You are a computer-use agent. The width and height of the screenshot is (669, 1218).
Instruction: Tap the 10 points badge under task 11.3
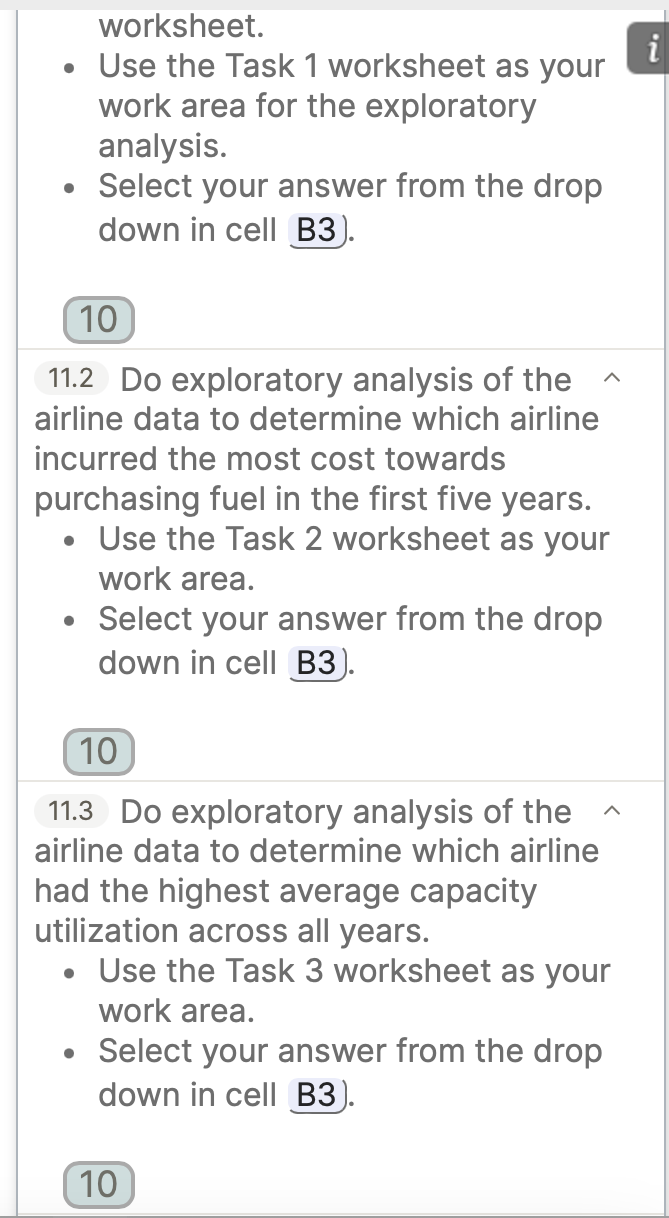click(x=98, y=1184)
